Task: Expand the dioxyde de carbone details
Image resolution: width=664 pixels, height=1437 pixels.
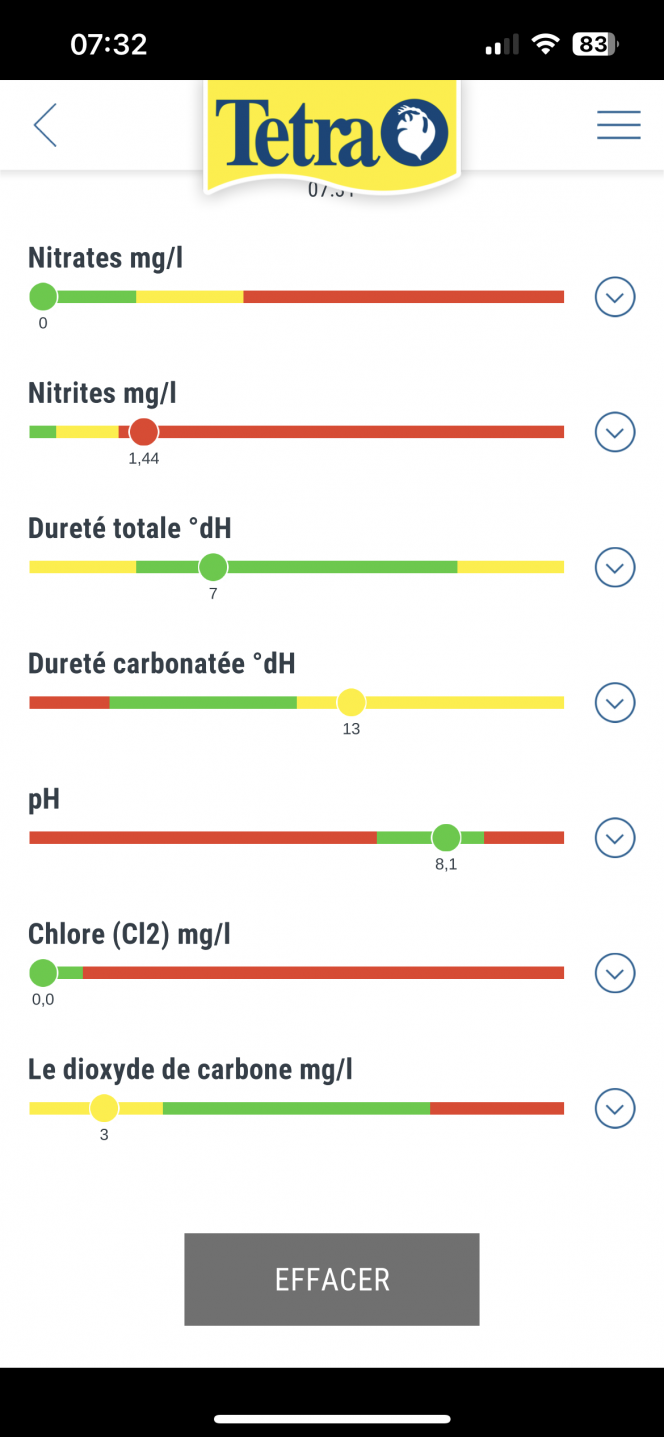Action: coord(615,1108)
